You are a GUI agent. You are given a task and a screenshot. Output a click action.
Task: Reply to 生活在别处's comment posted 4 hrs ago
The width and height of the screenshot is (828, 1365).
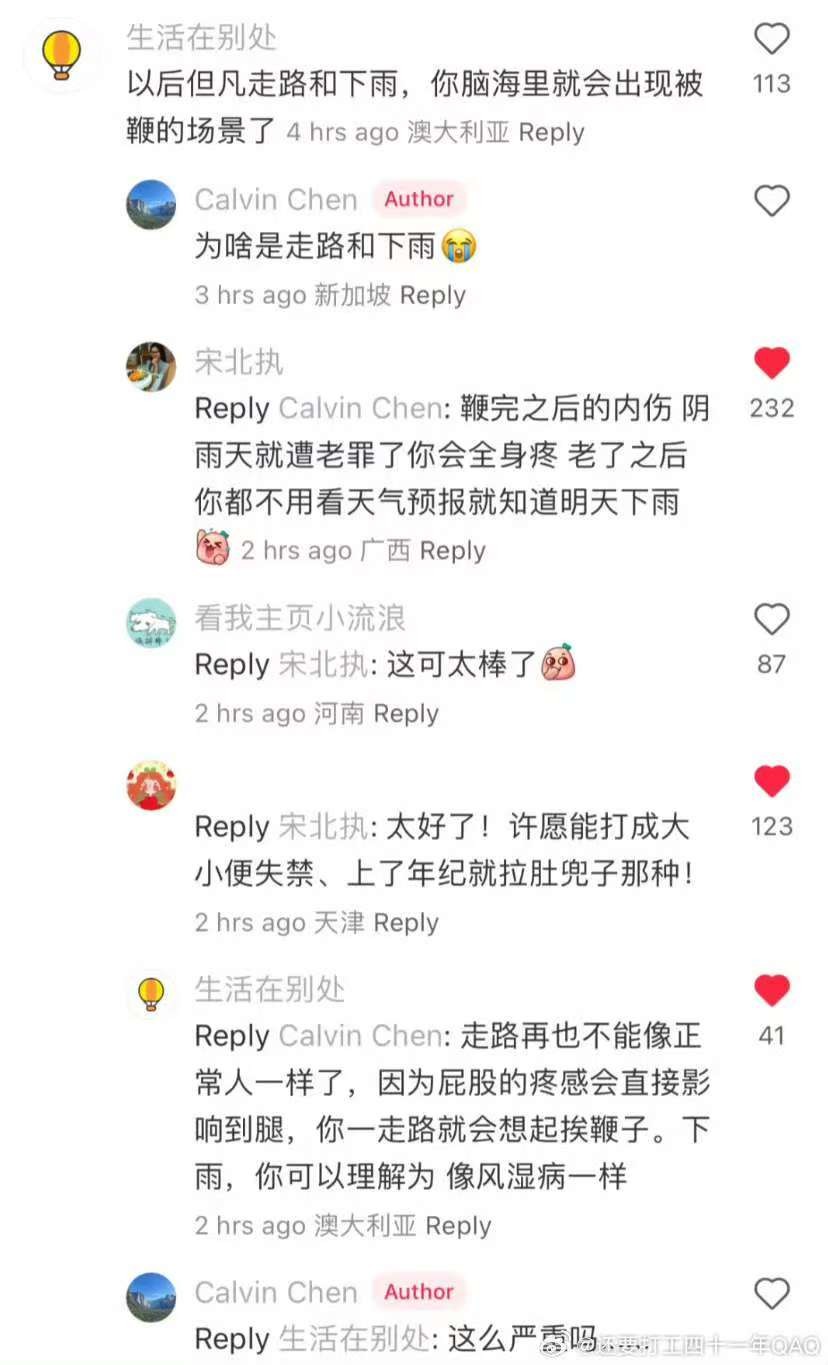(x=551, y=132)
